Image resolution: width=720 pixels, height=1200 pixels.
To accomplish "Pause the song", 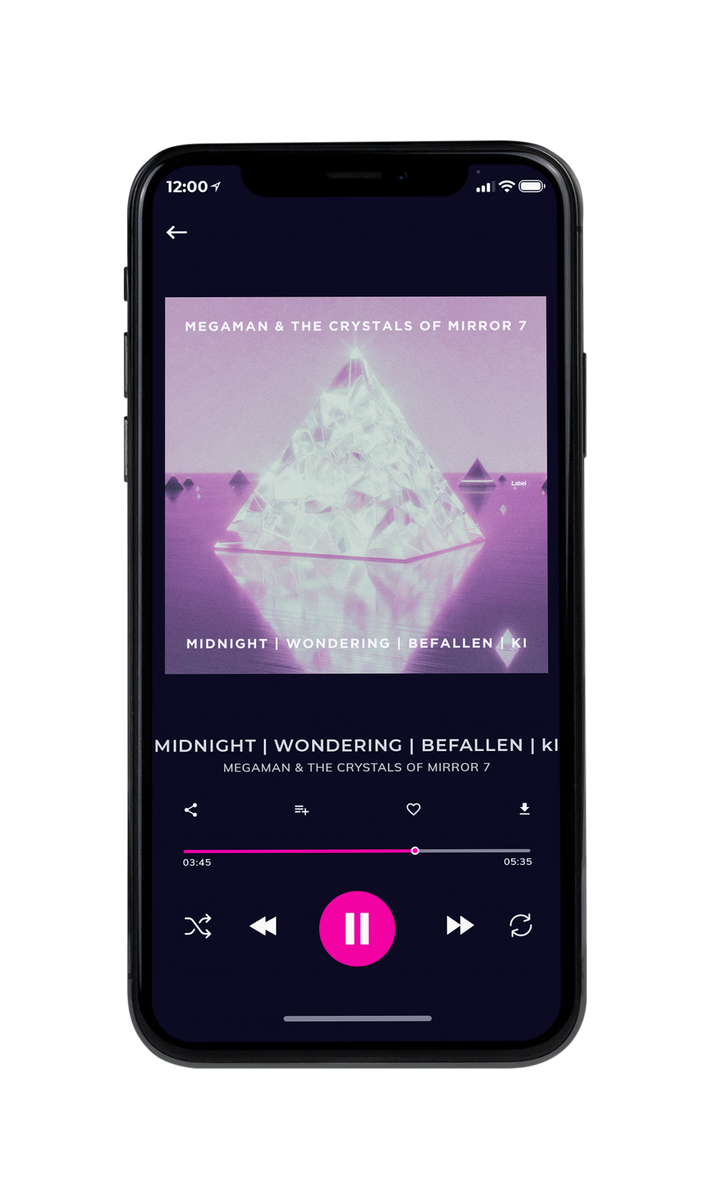I will click(357, 928).
